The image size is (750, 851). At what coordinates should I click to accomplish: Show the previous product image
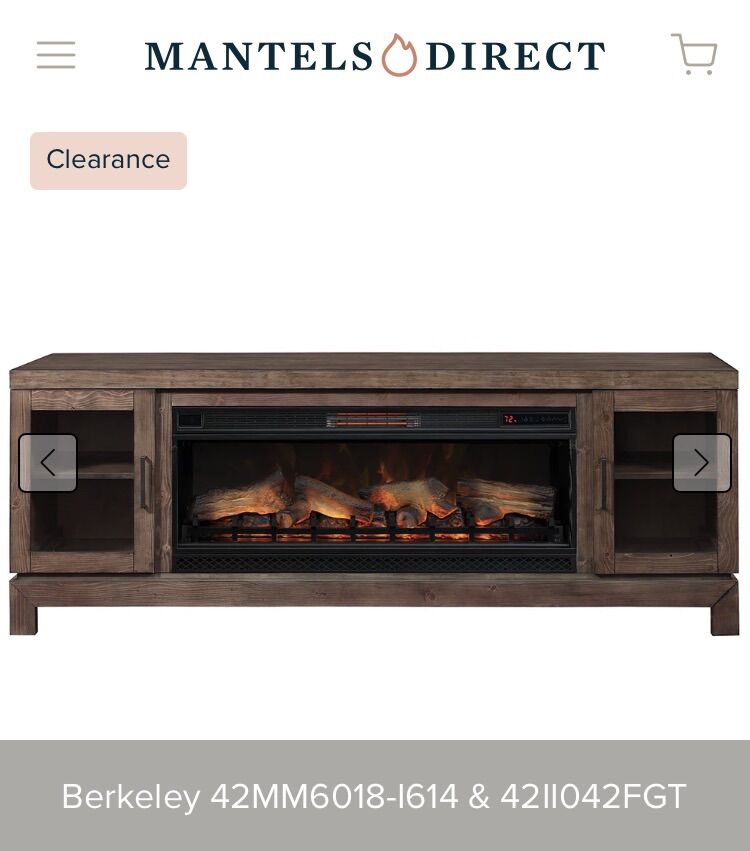(48, 463)
